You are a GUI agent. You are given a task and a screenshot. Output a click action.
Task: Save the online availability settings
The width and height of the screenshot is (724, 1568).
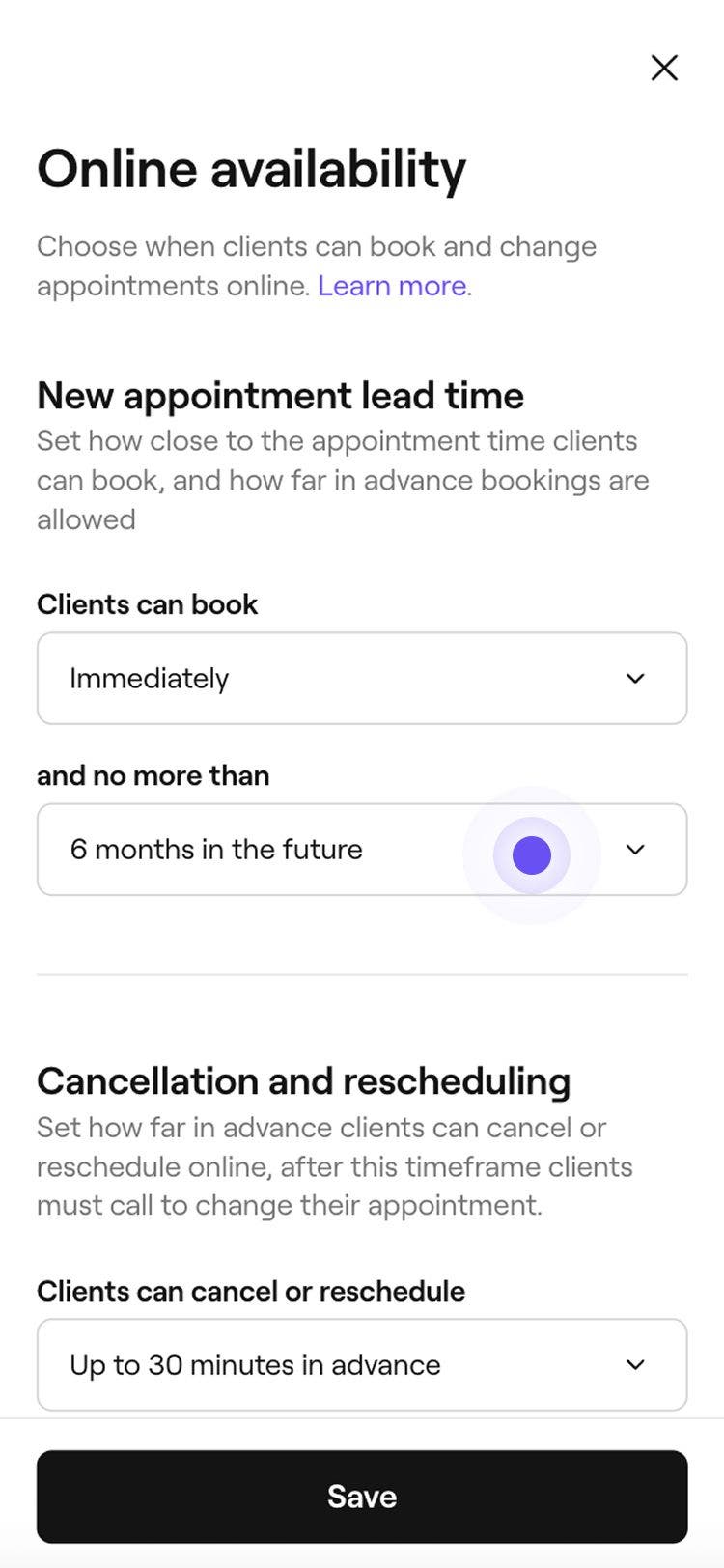(362, 1496)
